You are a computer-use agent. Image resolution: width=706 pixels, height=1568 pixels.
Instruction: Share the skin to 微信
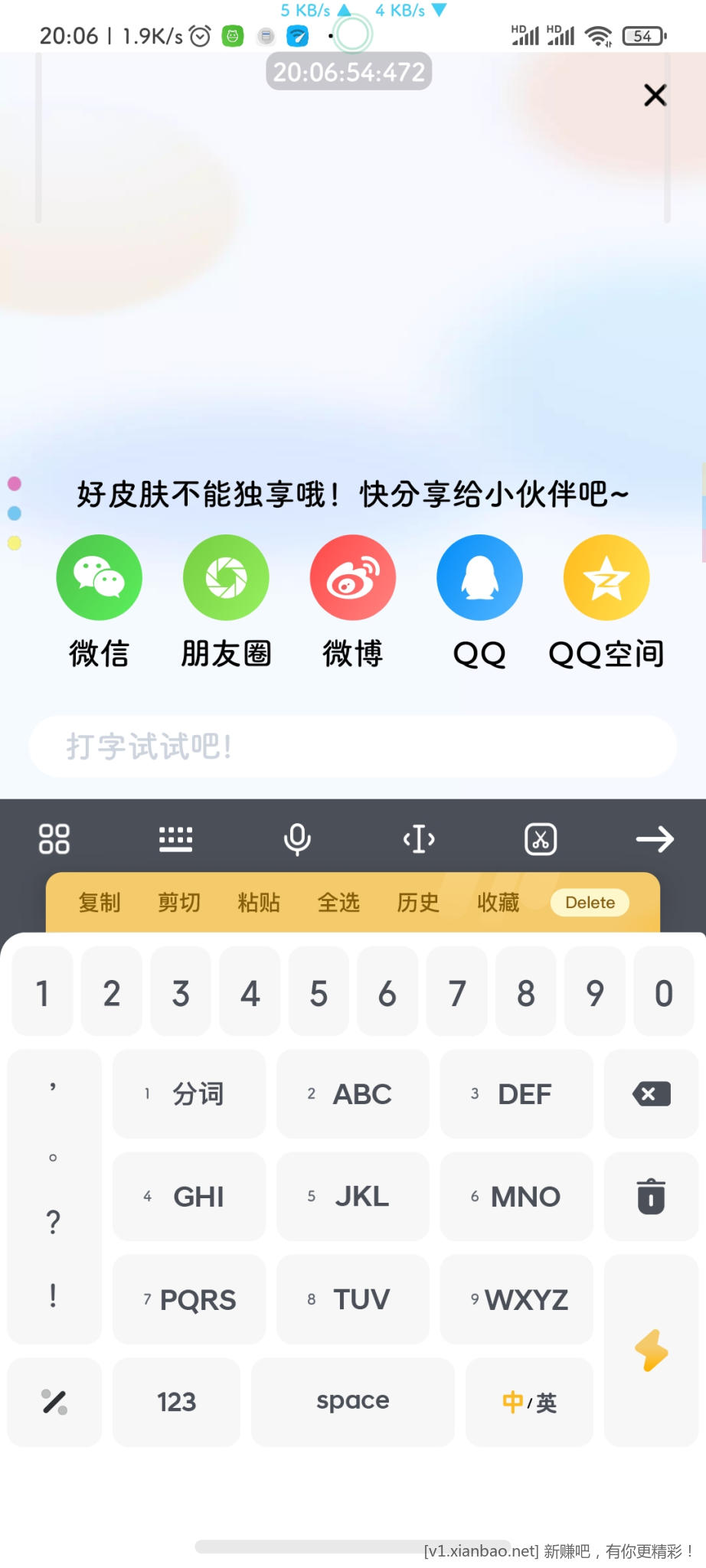pos(99,577)
